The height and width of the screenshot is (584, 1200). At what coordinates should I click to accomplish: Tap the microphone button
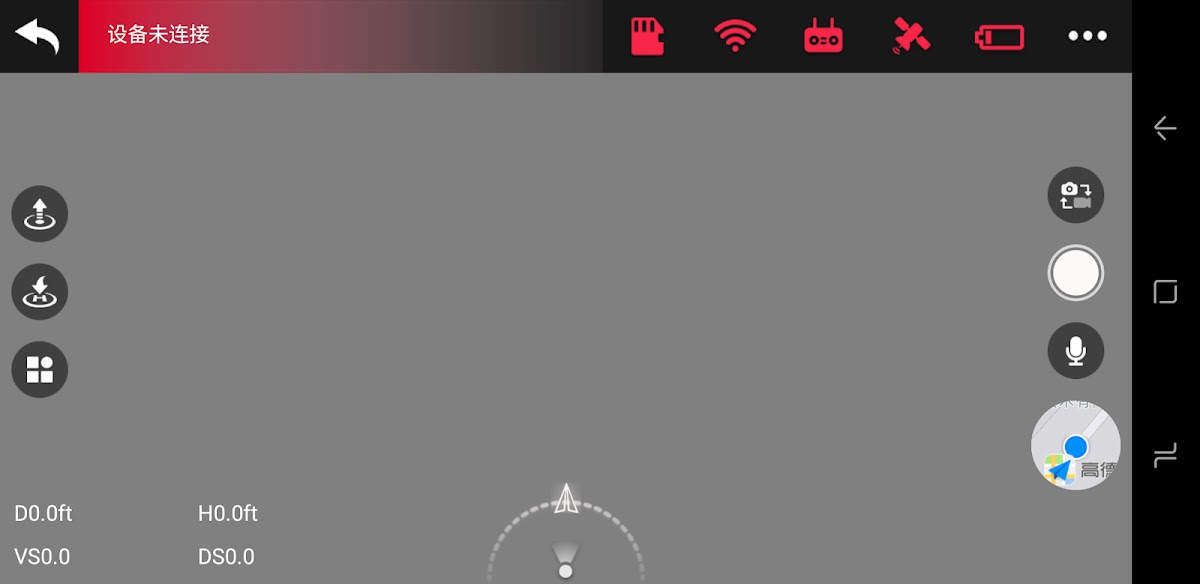pyautogui.click(x=1076, y=351)
